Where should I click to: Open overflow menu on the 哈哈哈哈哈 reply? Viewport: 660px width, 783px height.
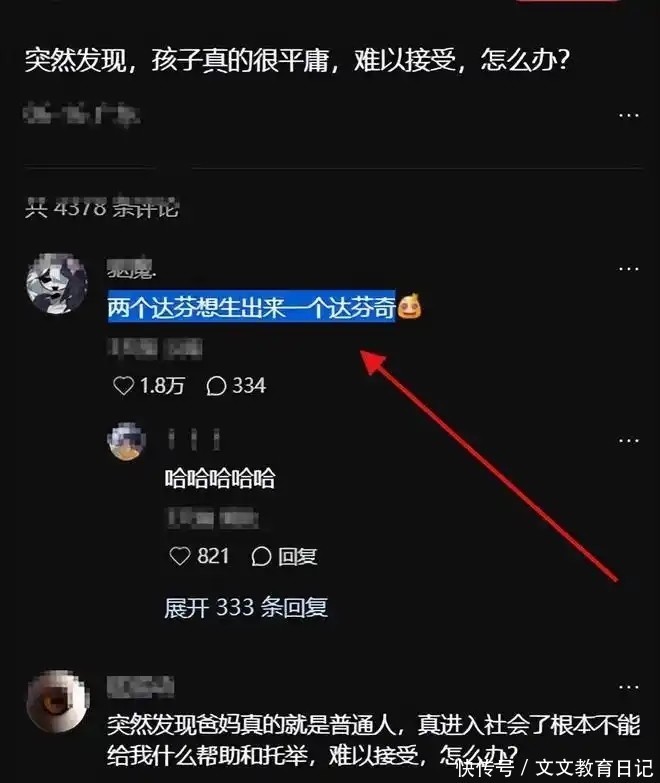(627, 441)
